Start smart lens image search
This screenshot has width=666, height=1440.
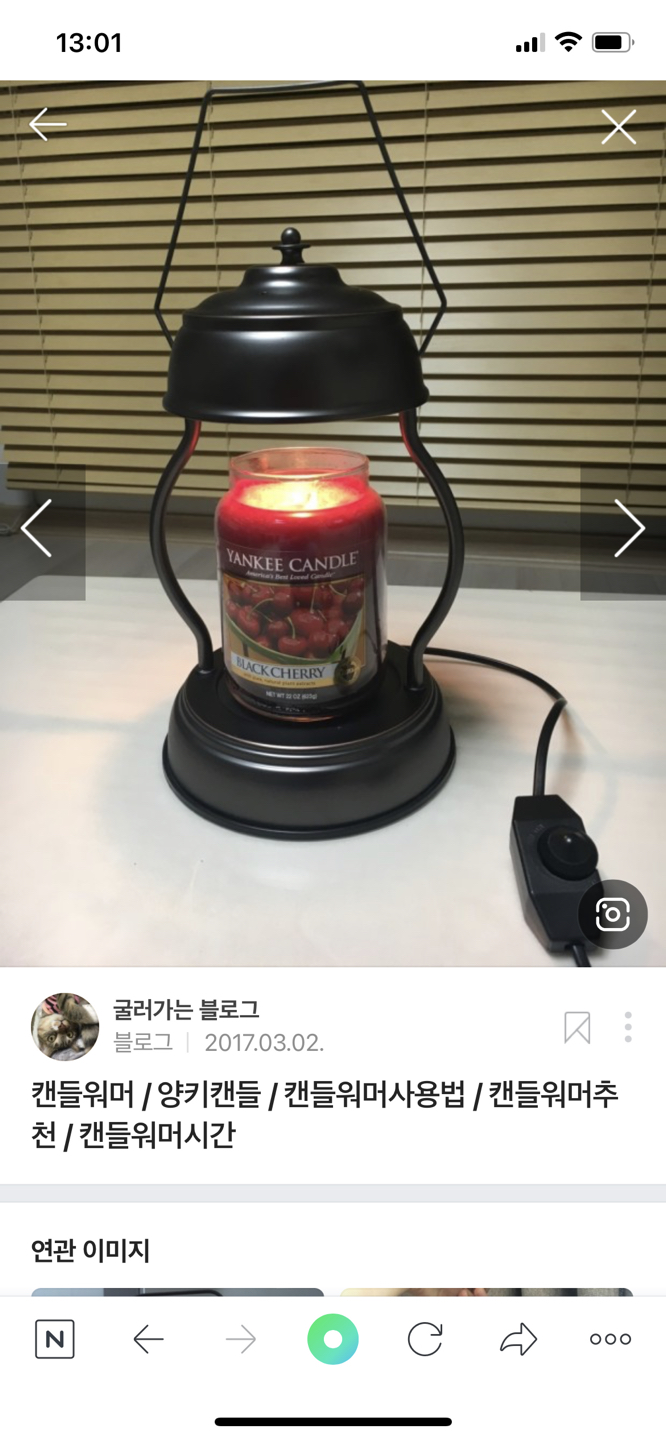[x=612, y=914]
